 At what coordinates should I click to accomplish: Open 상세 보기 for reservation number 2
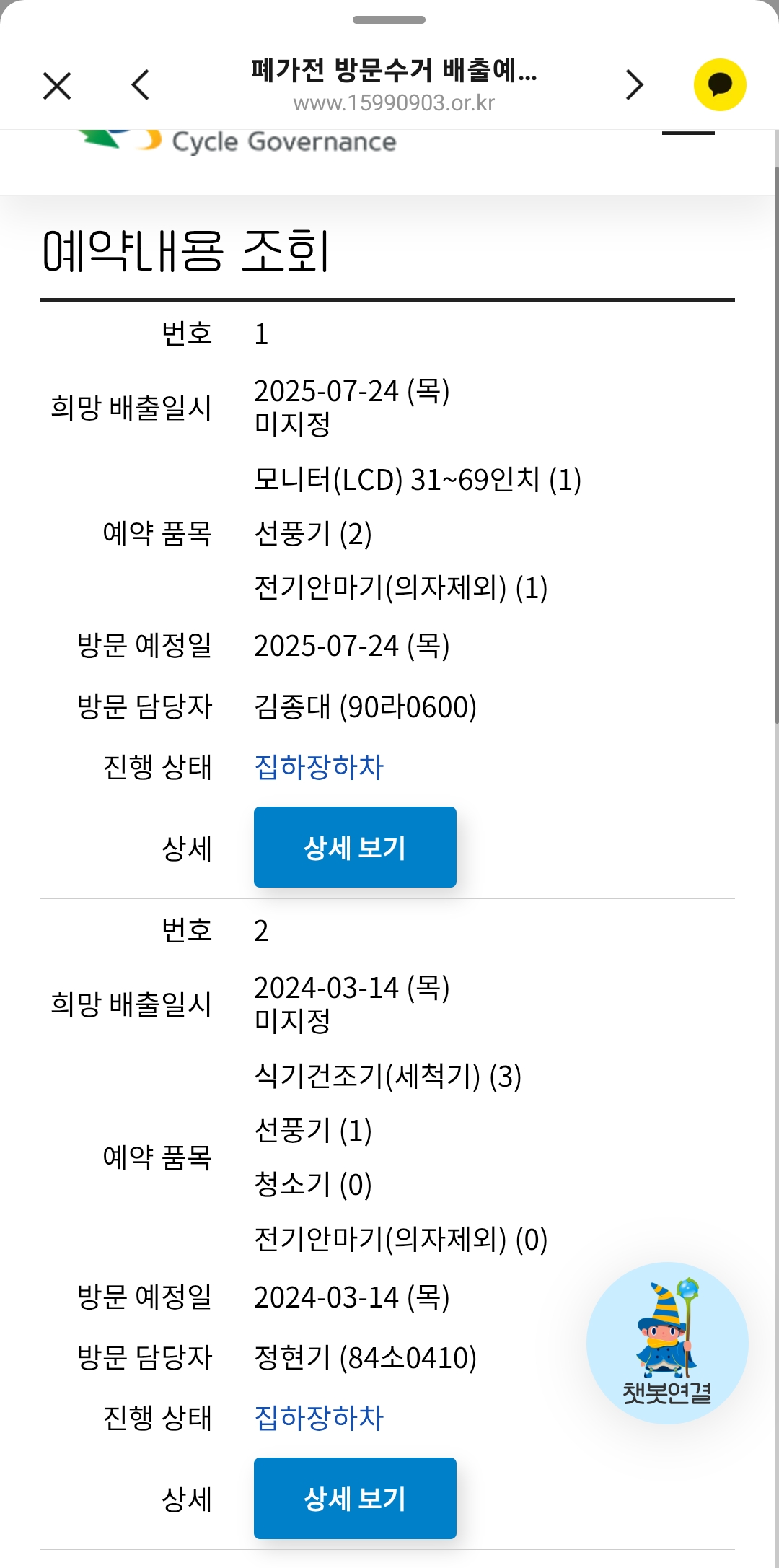[355, 1498]
